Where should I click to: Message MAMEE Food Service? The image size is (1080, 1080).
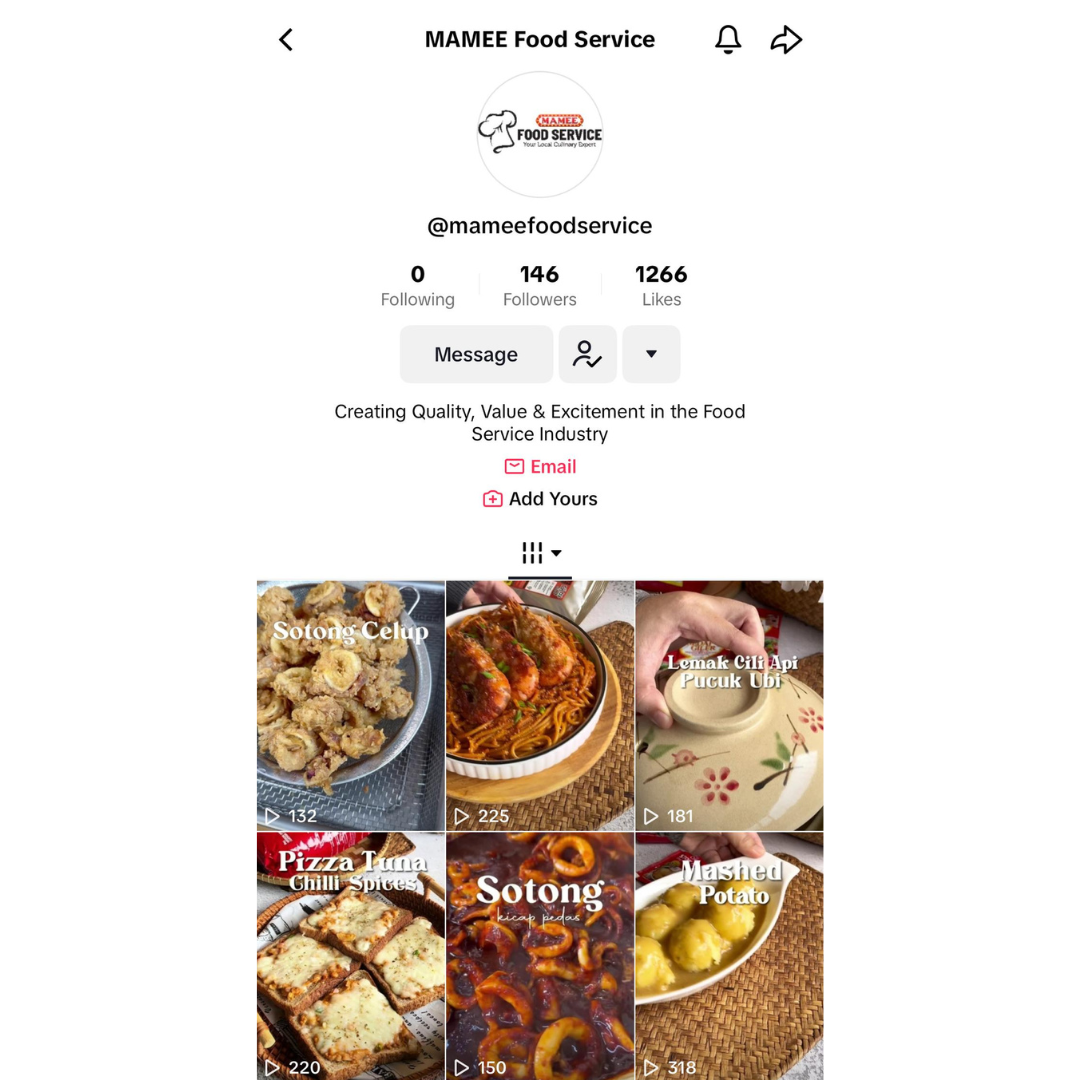(476, 354)
